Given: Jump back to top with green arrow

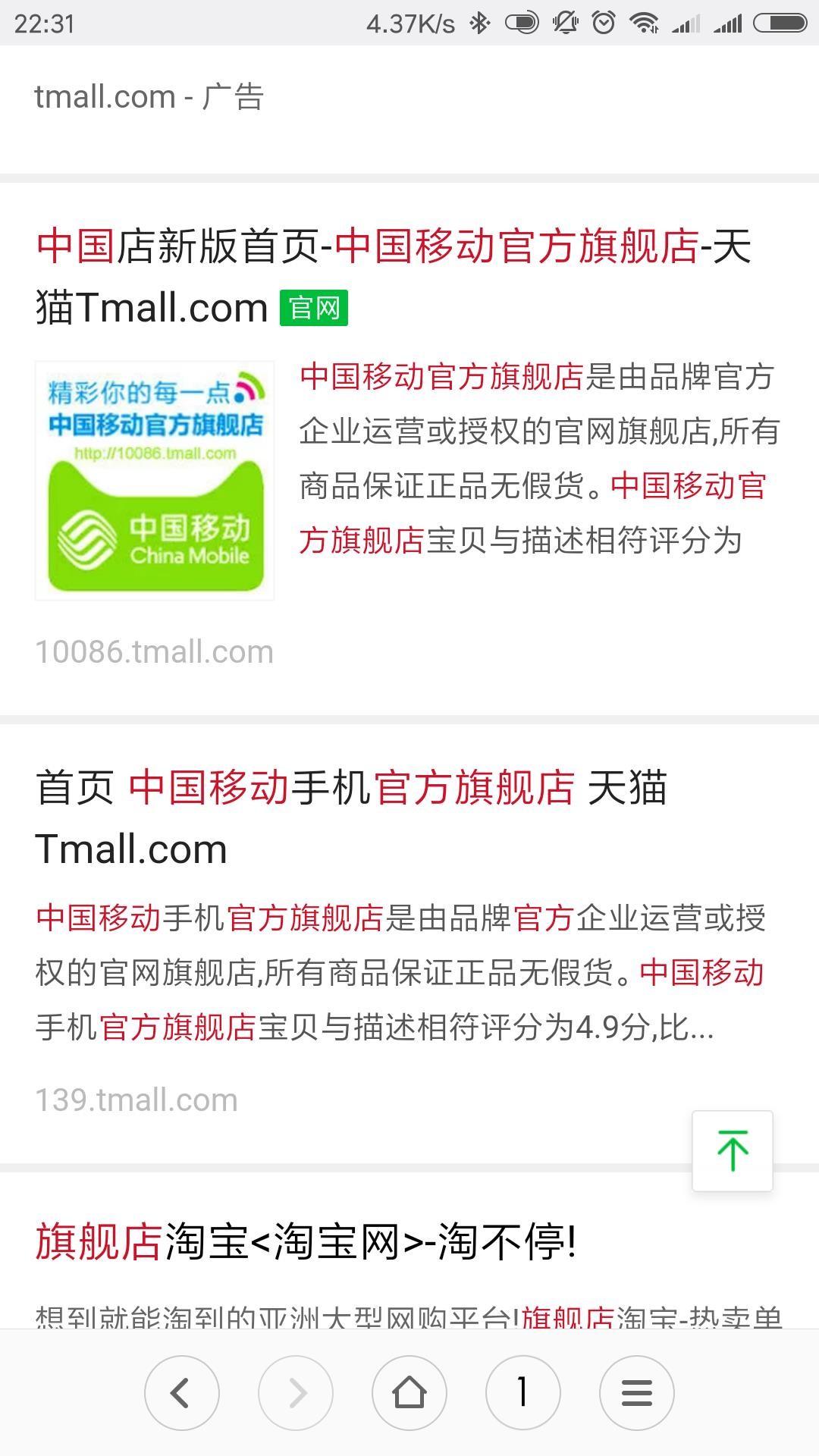Looking at the screenshot, I should [732, 1150].
